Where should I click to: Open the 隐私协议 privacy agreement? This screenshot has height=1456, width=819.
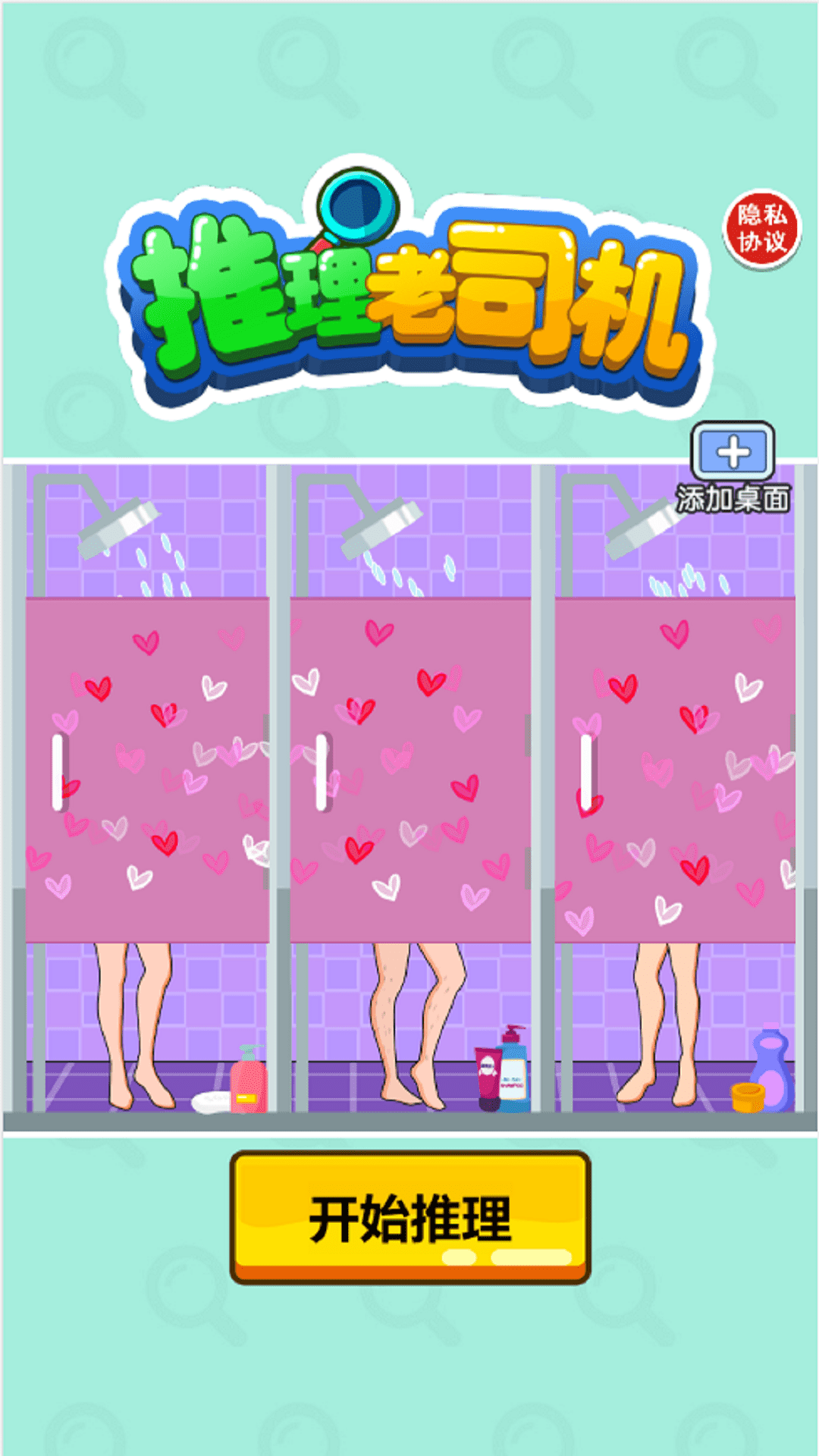click(x=762, y=229)
